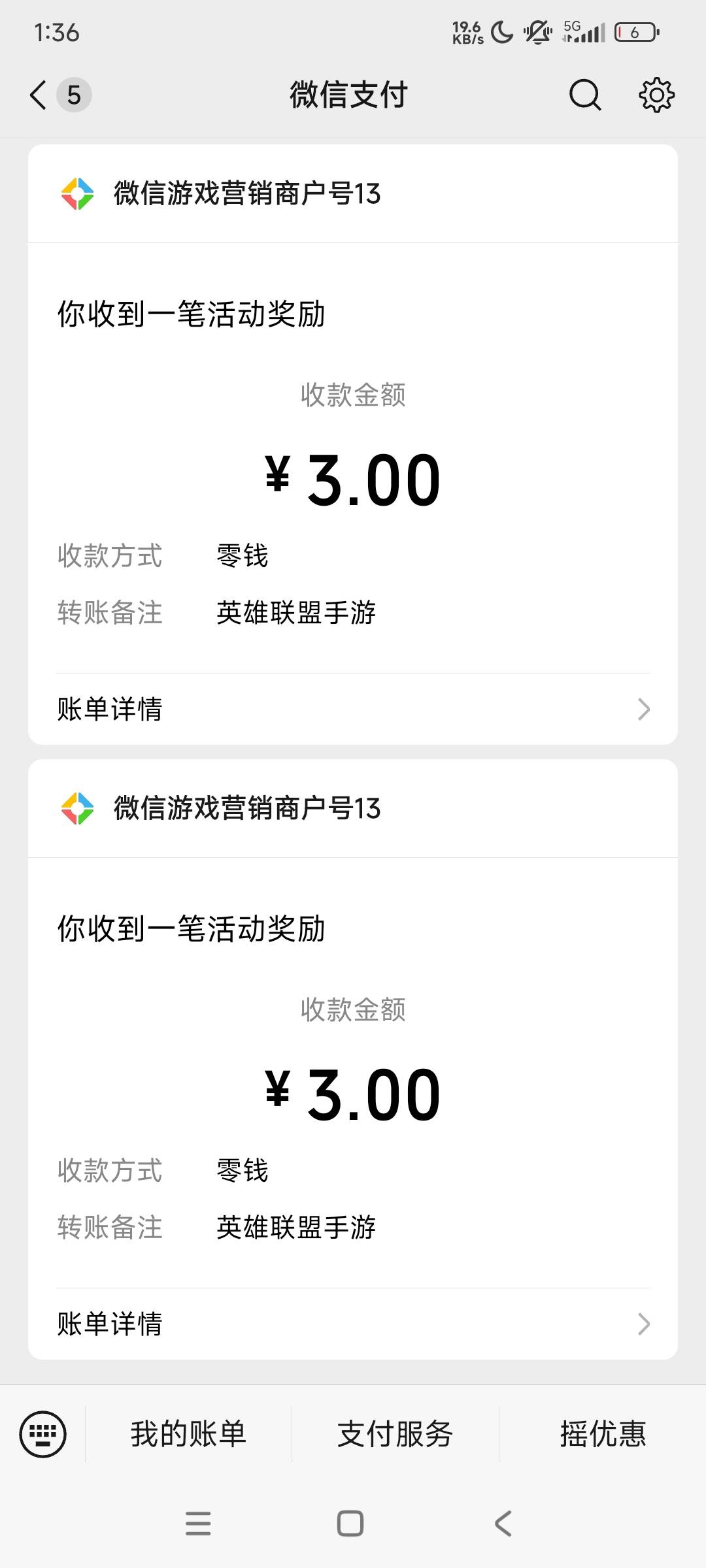Switch to keyboard input mode
Viewport: 706px width, 1568px height.
click(43, 1435)
